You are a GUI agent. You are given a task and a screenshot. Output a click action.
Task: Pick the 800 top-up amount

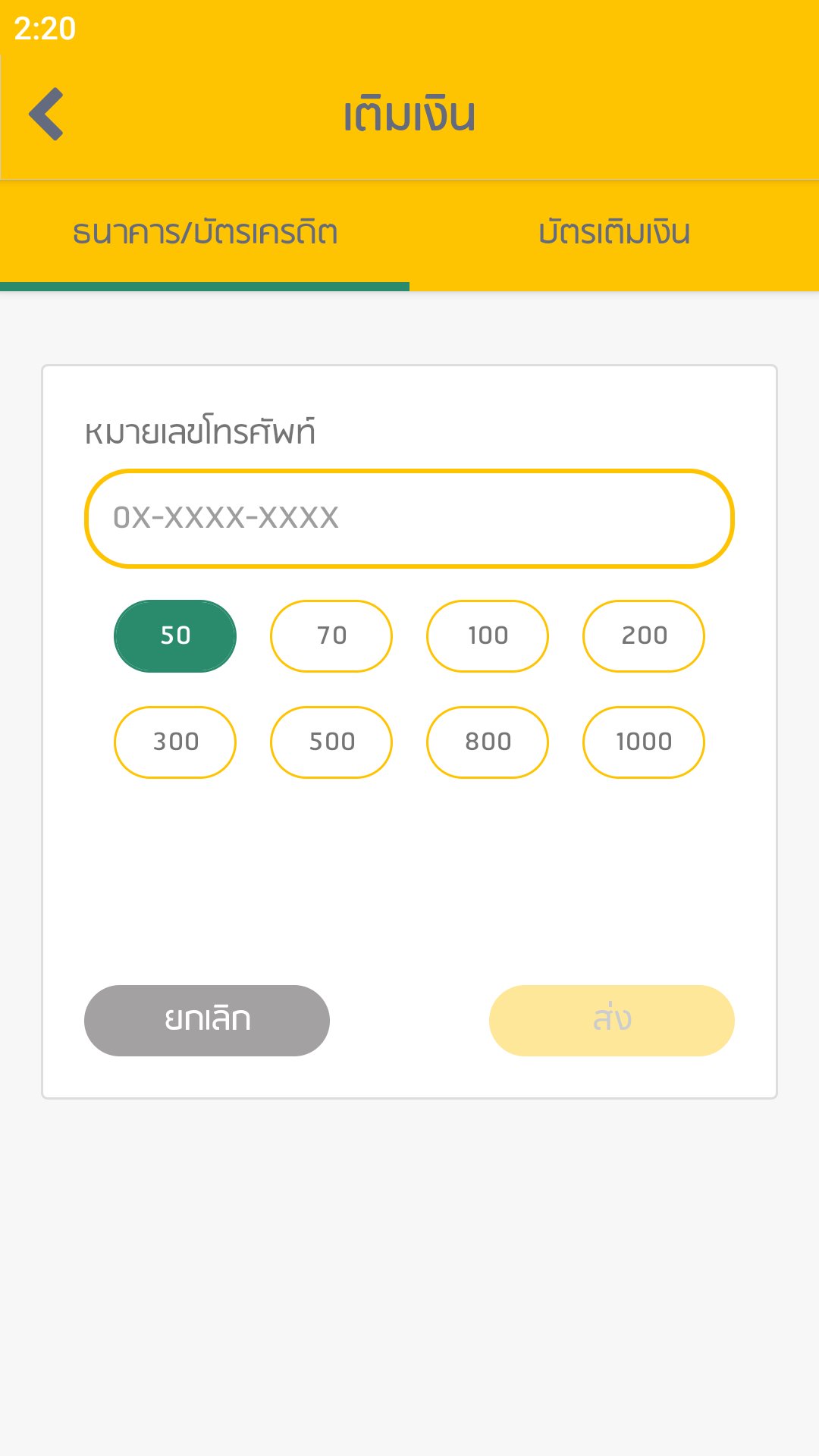(488, 742)
